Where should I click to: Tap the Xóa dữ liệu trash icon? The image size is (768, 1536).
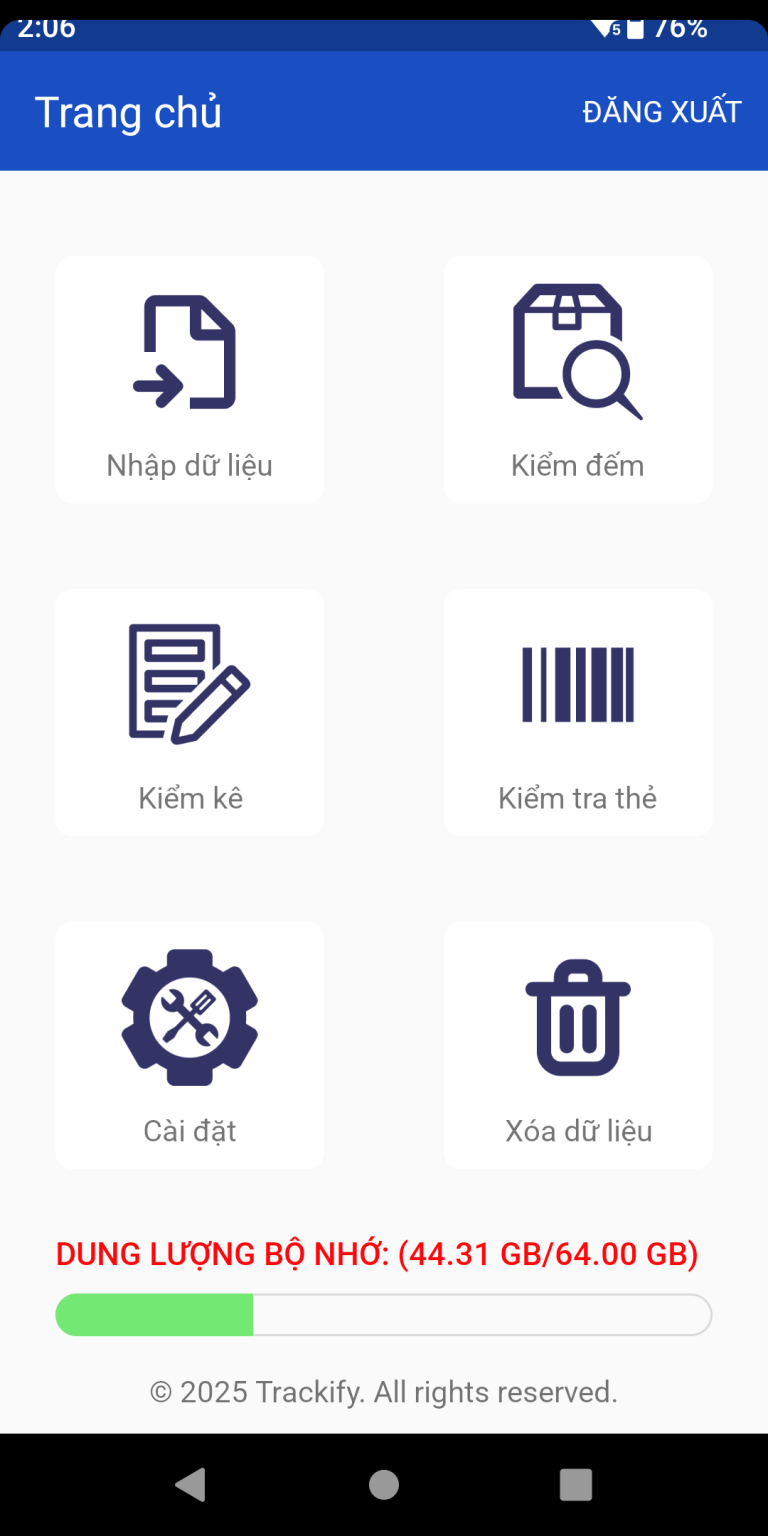[x=577, y=1017]
